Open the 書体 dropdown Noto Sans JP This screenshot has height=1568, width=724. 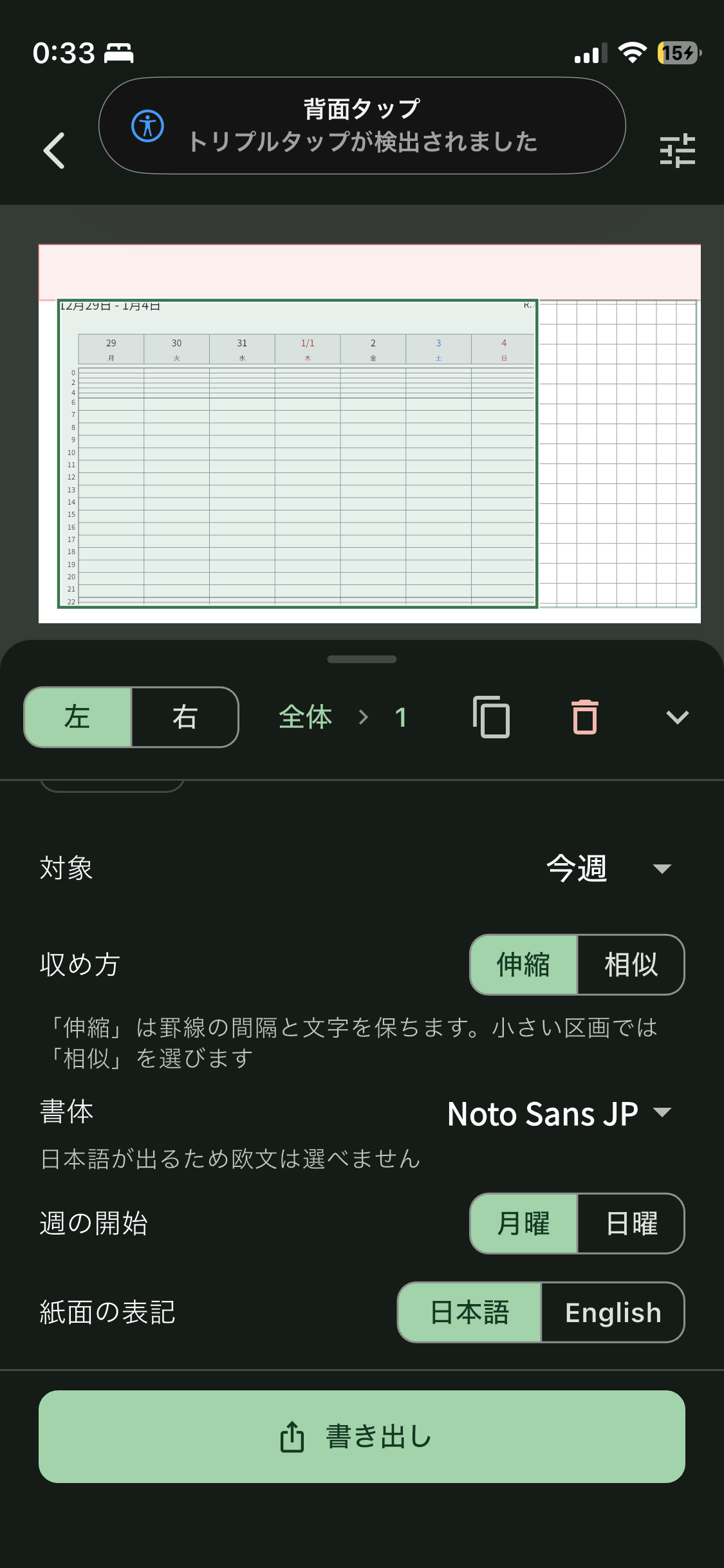pyautogui.click(x=559, y=1114)
